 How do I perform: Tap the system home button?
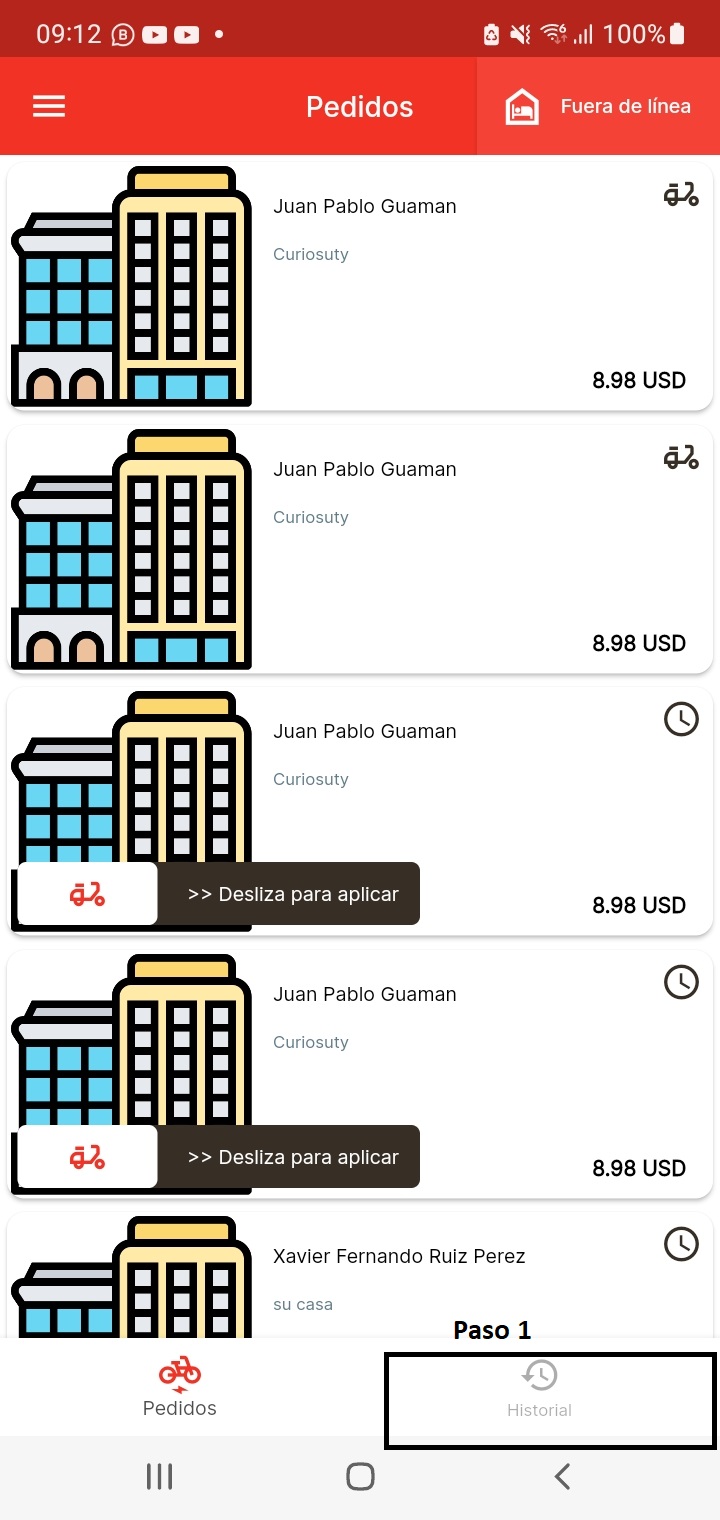point(360,1476)
